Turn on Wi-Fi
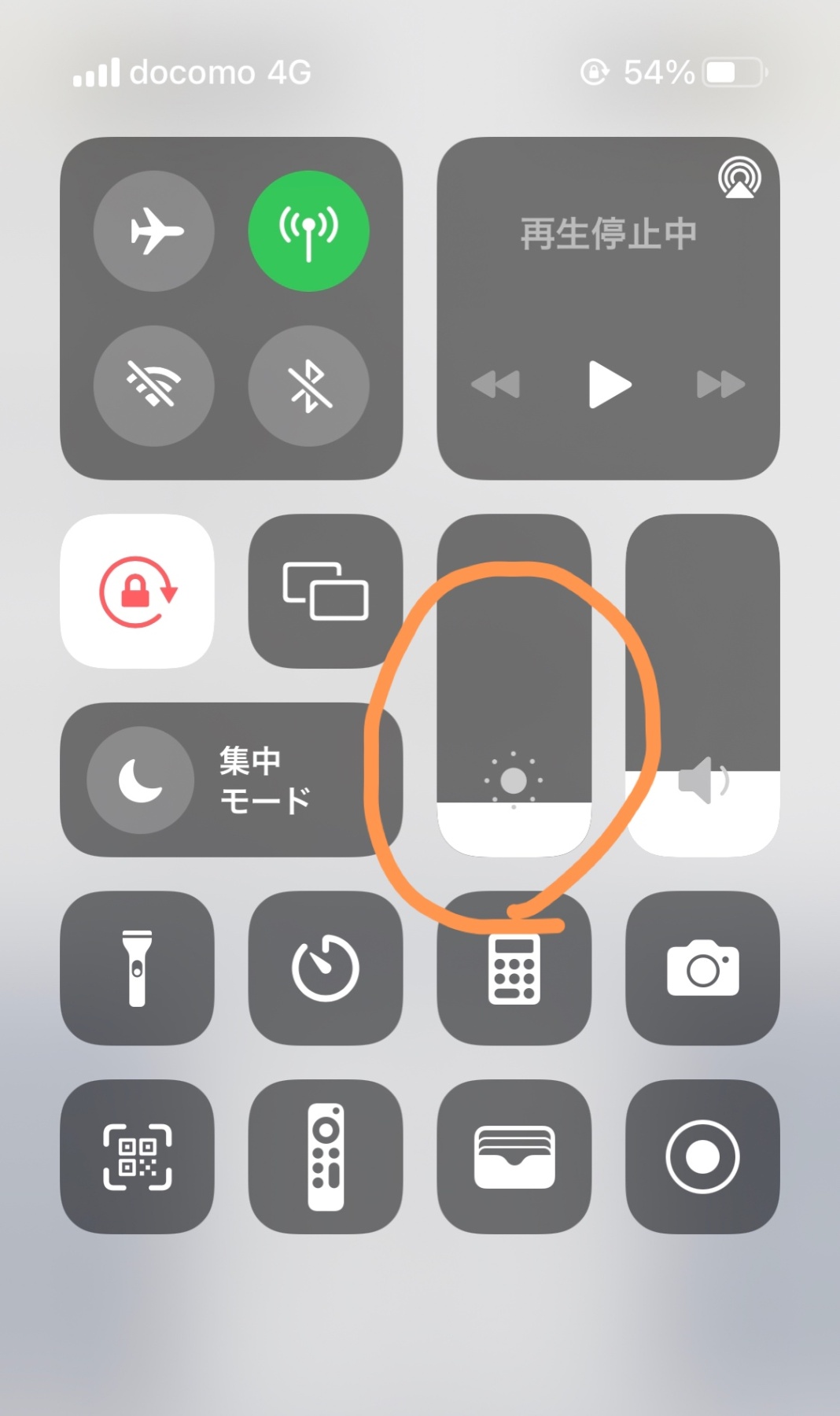Image resolution: width=840 pixels, height=1416 pixels. click(x=154, y=385)
